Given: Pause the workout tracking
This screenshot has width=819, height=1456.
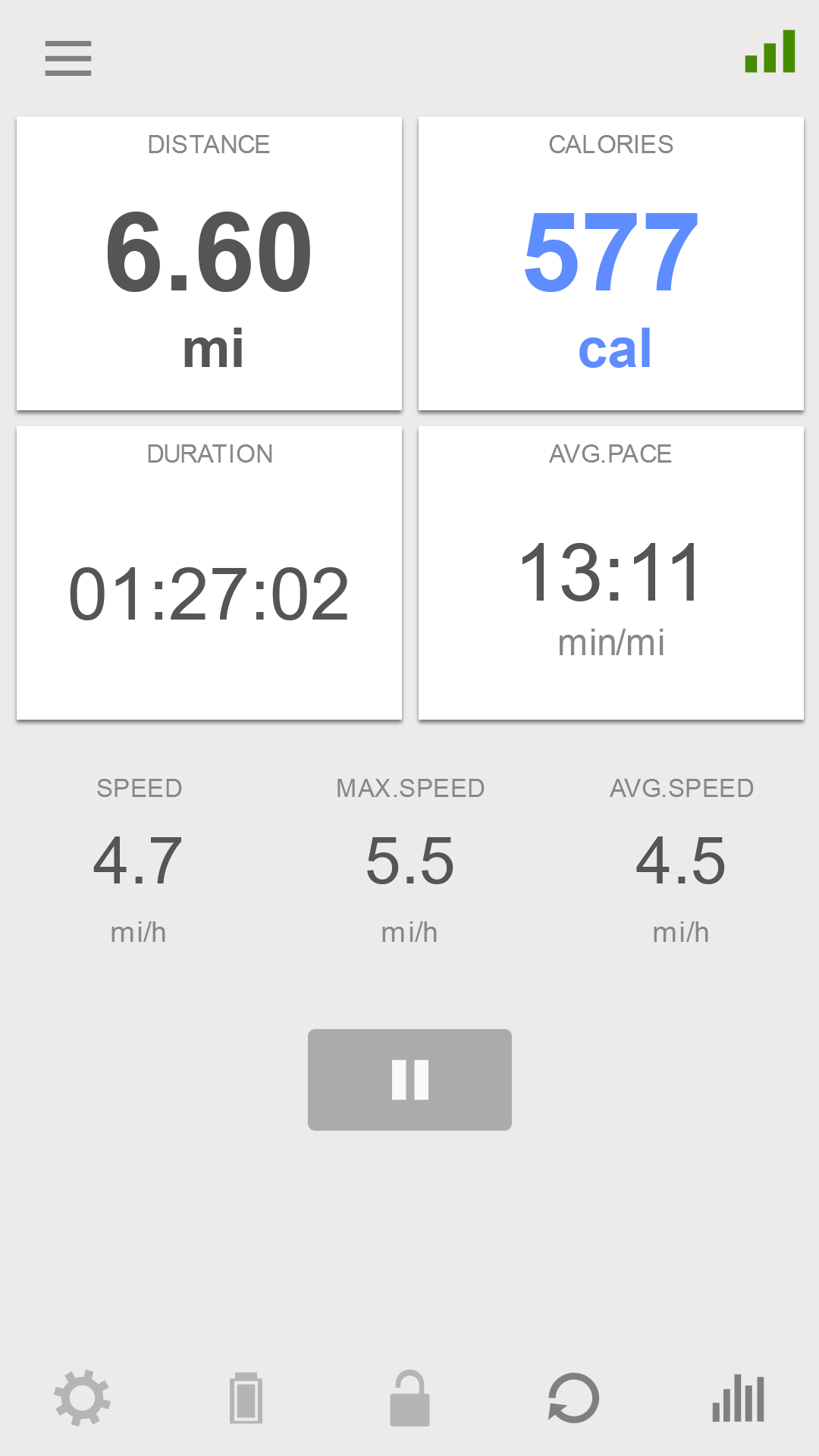Looking at the screenshot, I should pos(409,1079).
